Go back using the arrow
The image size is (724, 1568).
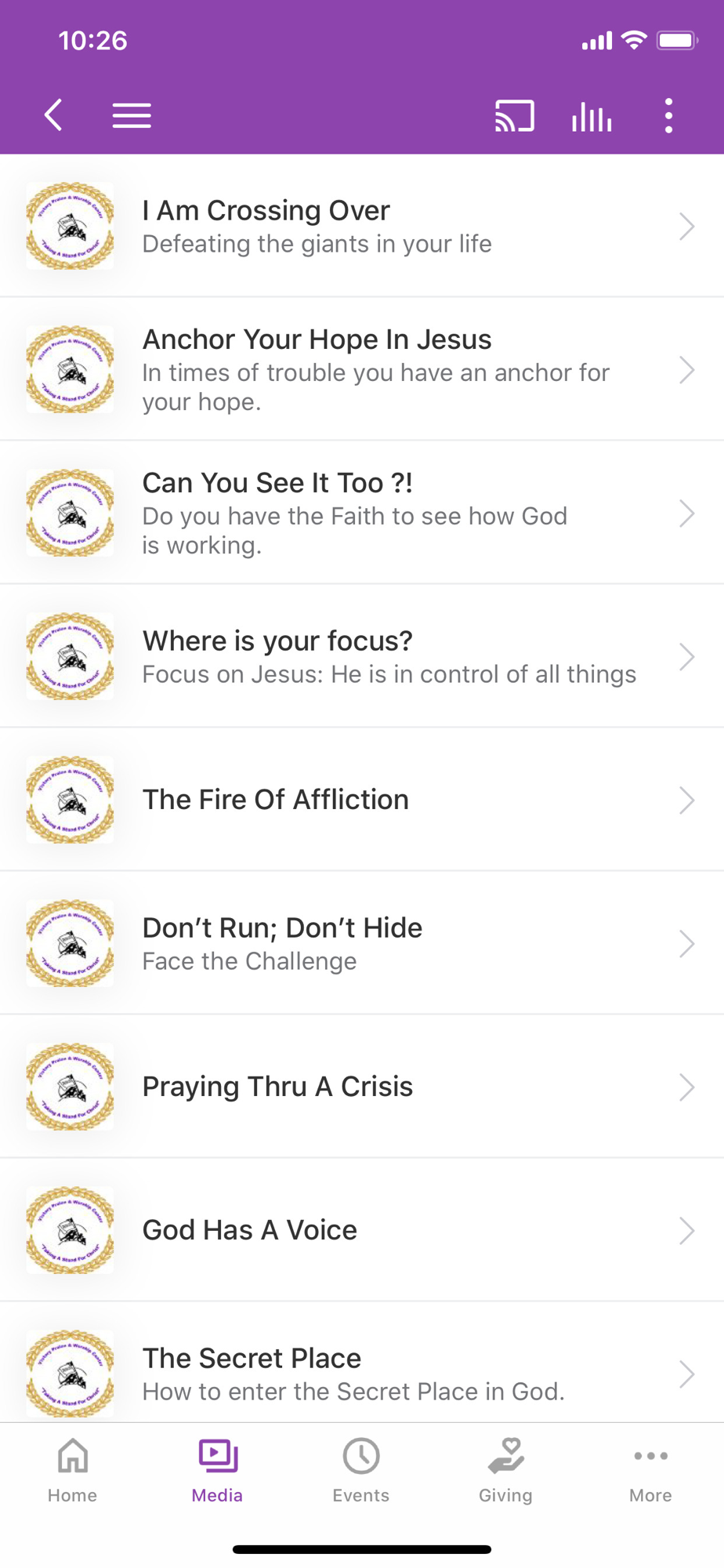(x=53, y=115)
